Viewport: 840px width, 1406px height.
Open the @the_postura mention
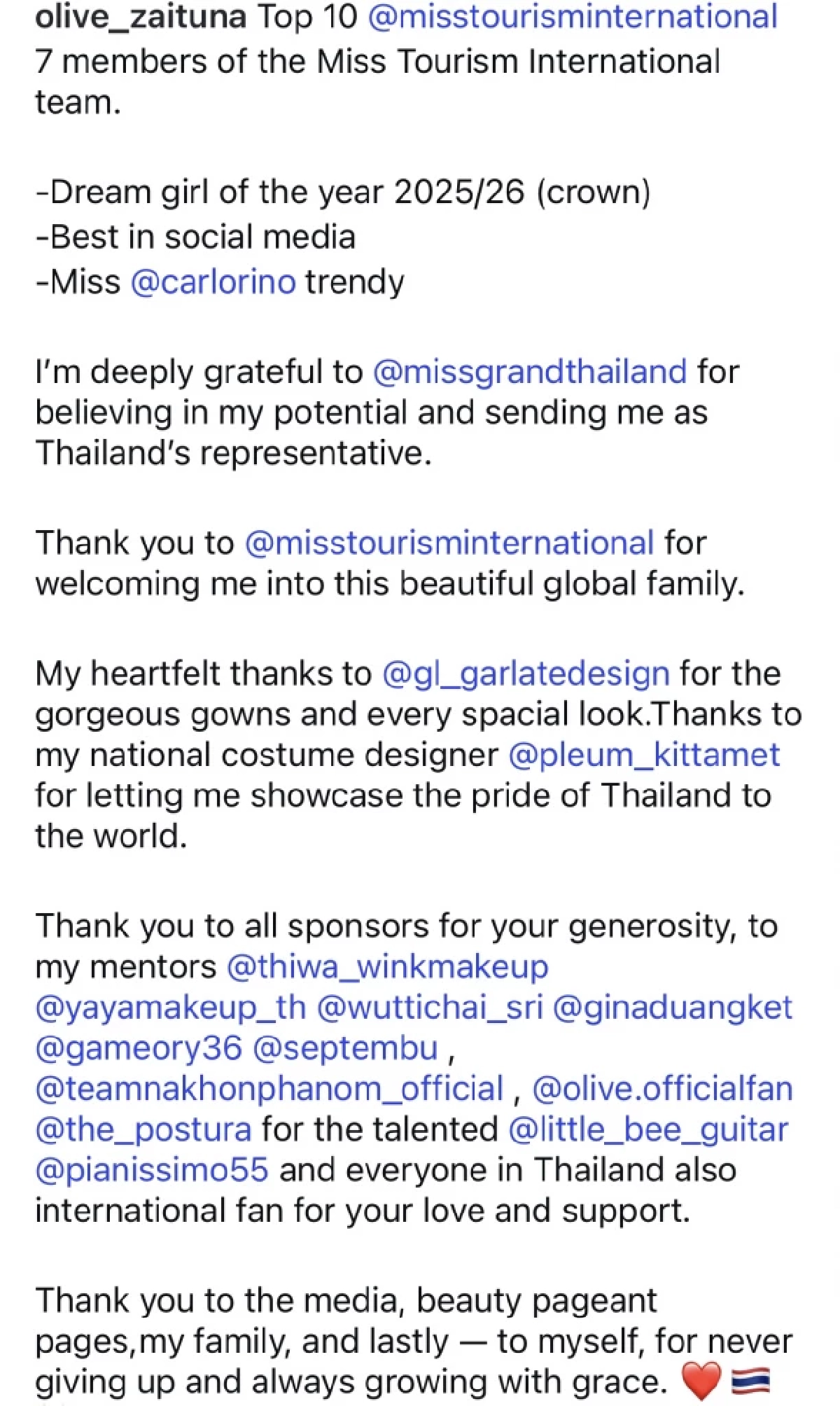click(143, 1129)
